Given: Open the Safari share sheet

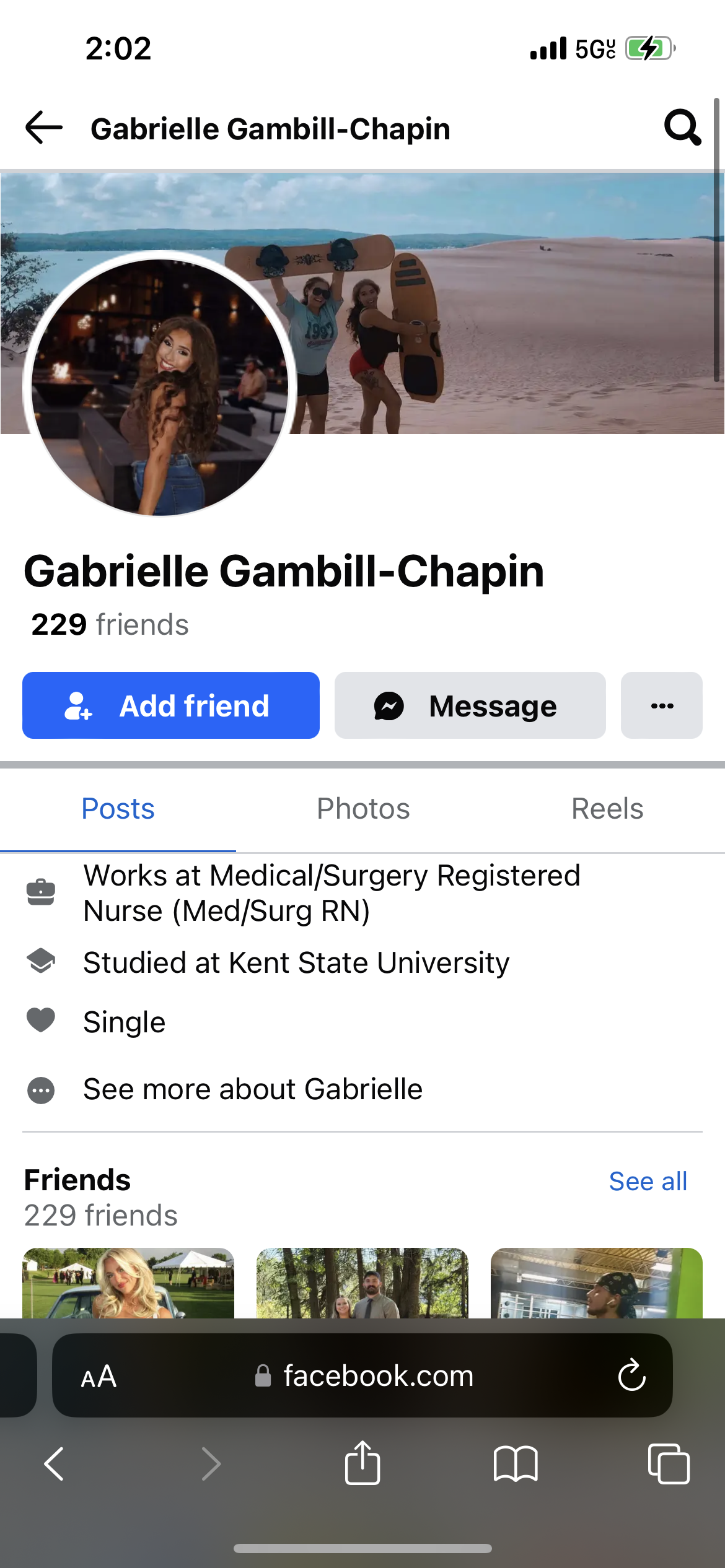Looking at the screenshot, I should tap(362, 1463).
